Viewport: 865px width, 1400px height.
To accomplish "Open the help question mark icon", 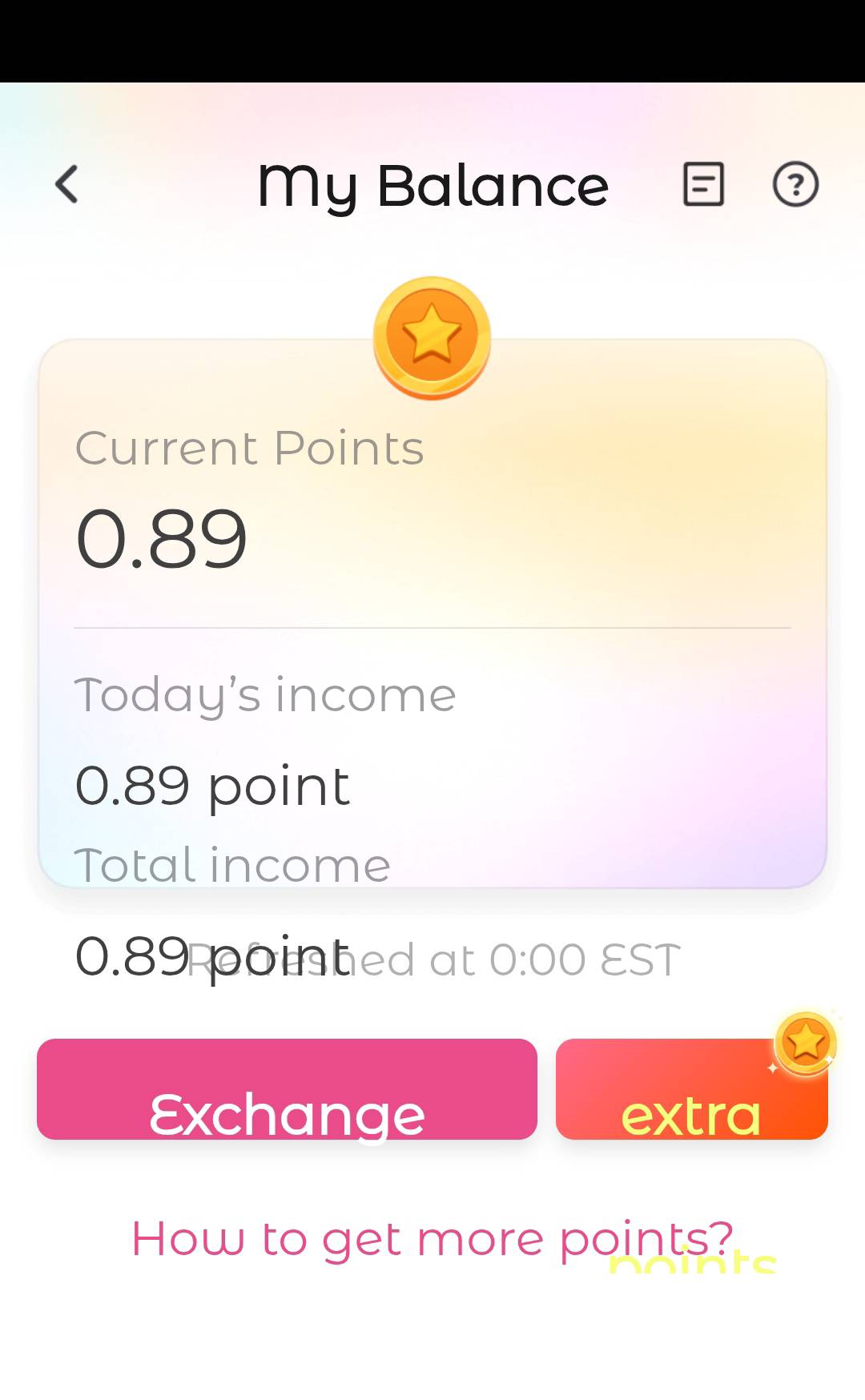I will coord(795,185).
